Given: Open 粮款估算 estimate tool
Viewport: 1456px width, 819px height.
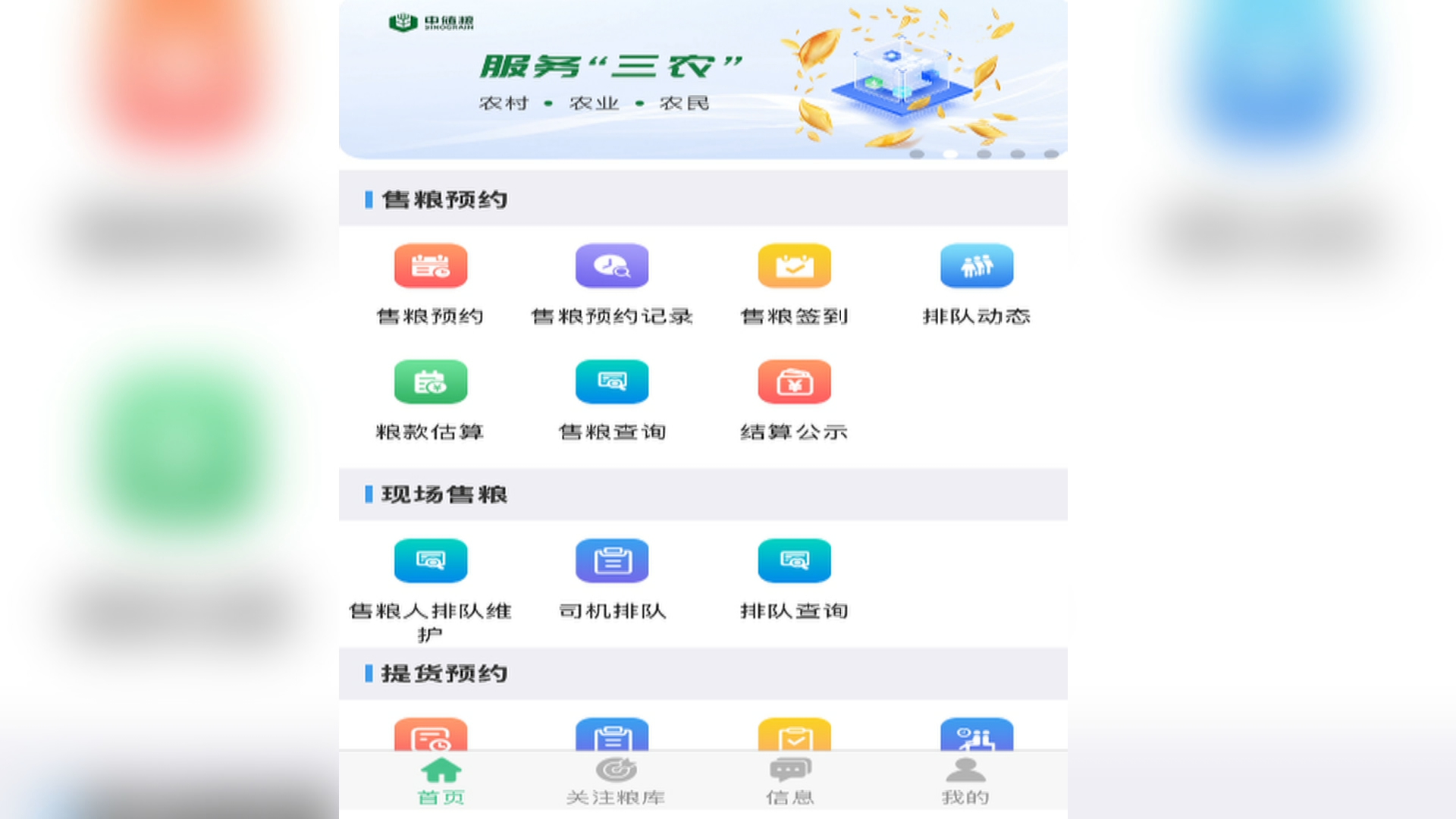Looking at the screenshot, I should coord(430,382).
